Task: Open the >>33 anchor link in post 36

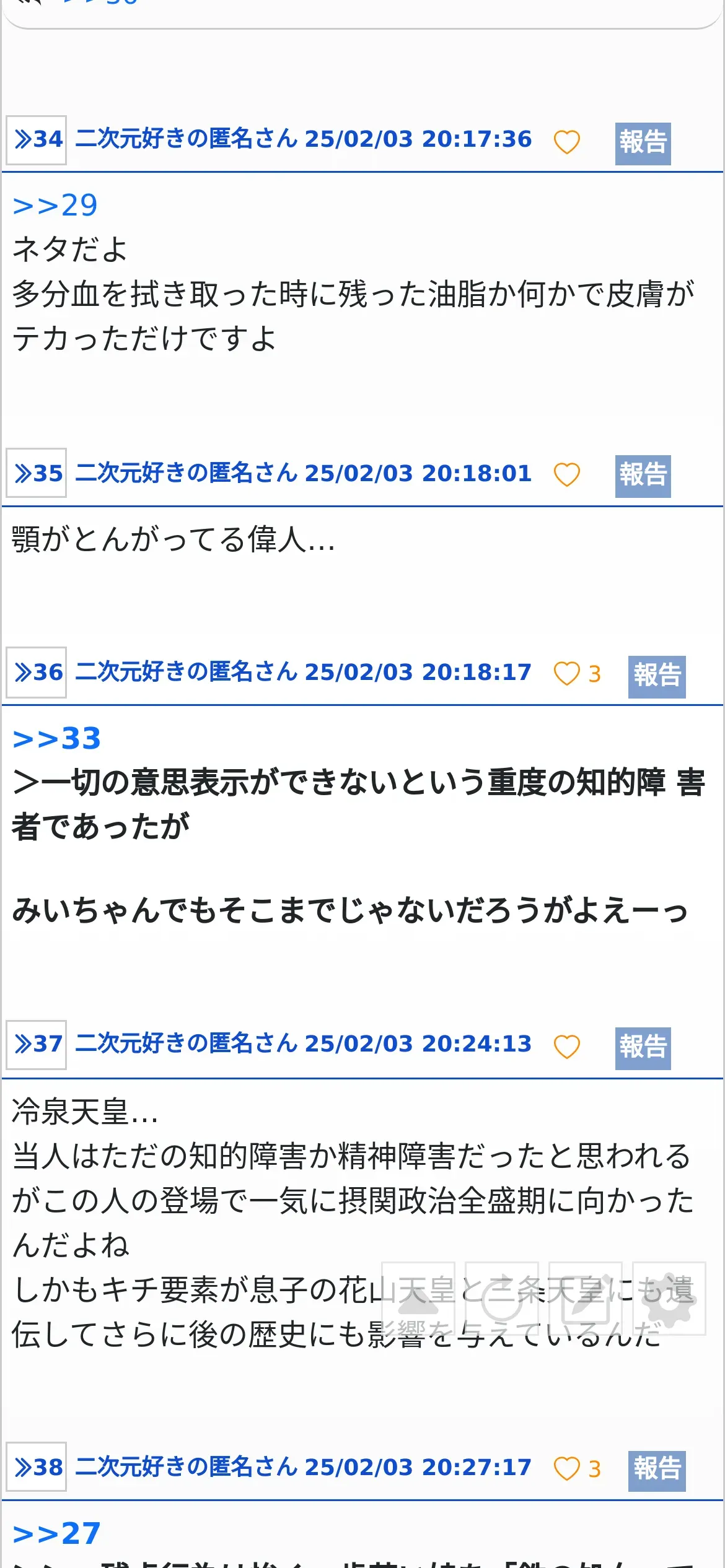Action: [56, 738]
